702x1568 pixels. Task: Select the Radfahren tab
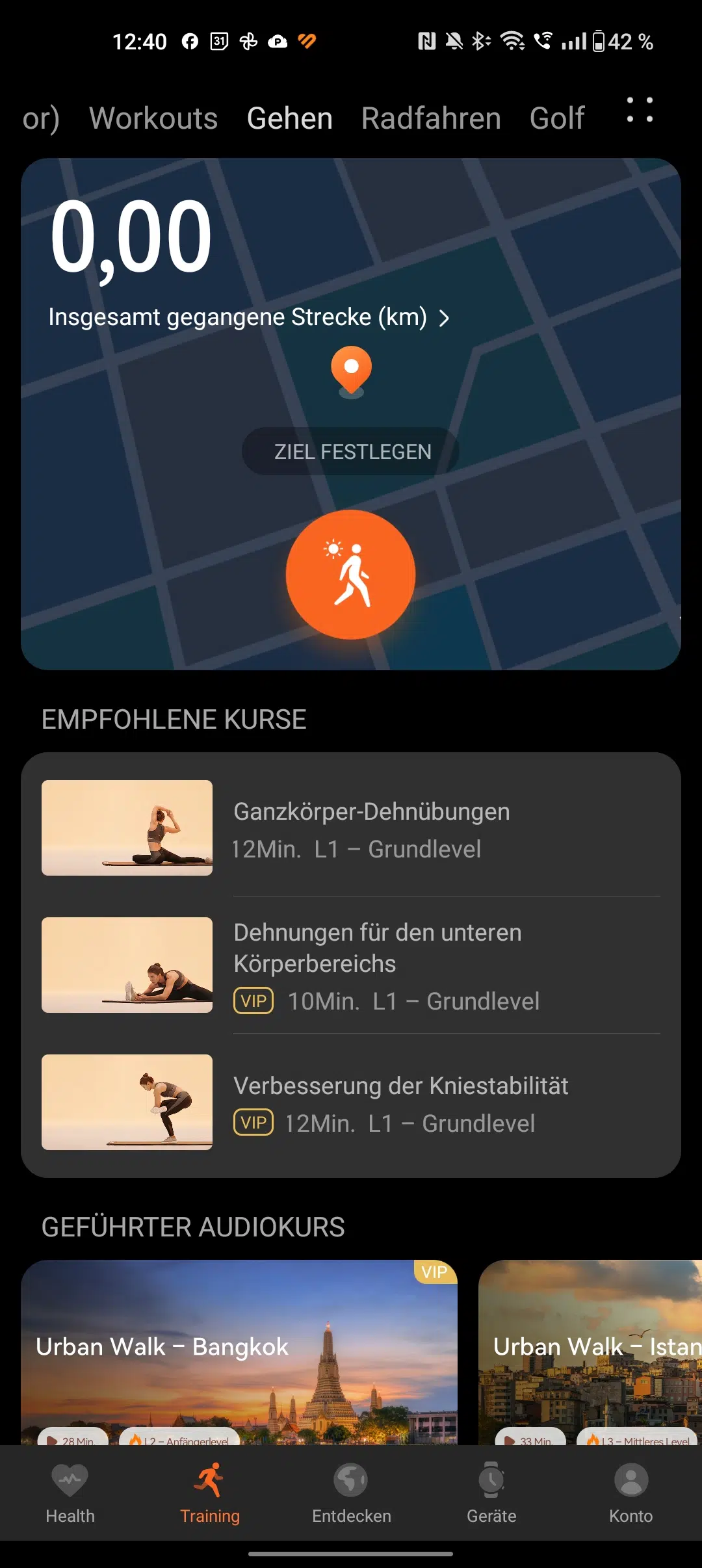click(431, 118)
